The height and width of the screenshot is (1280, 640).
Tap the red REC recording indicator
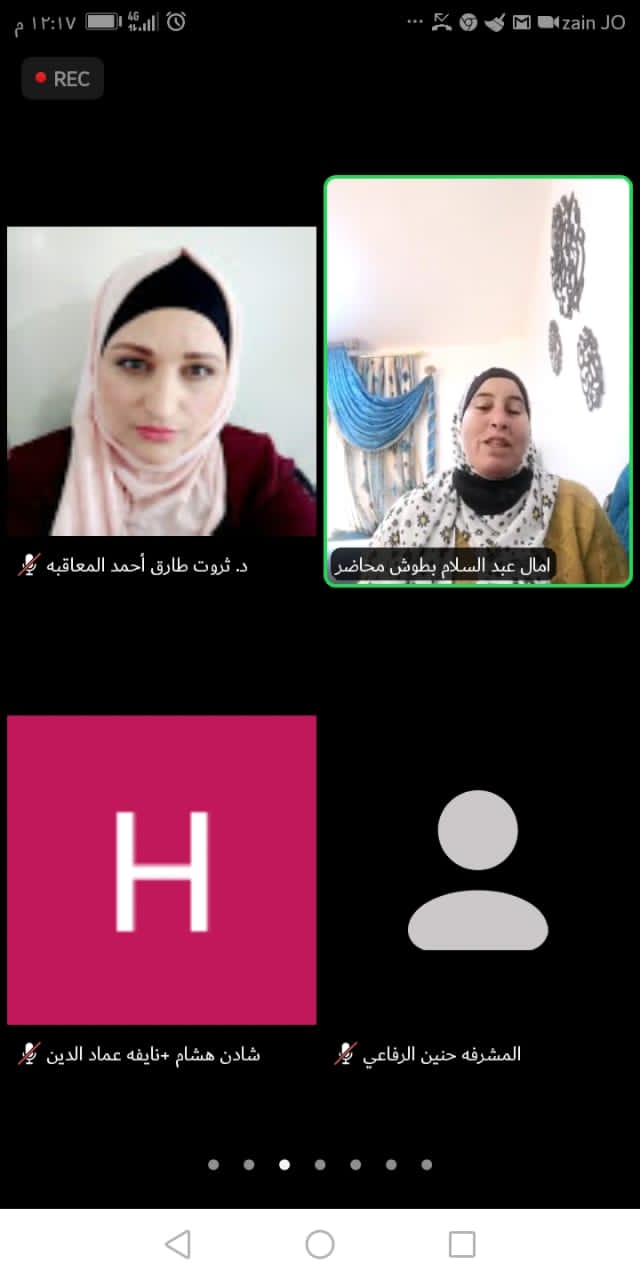[x=62, y=79]
